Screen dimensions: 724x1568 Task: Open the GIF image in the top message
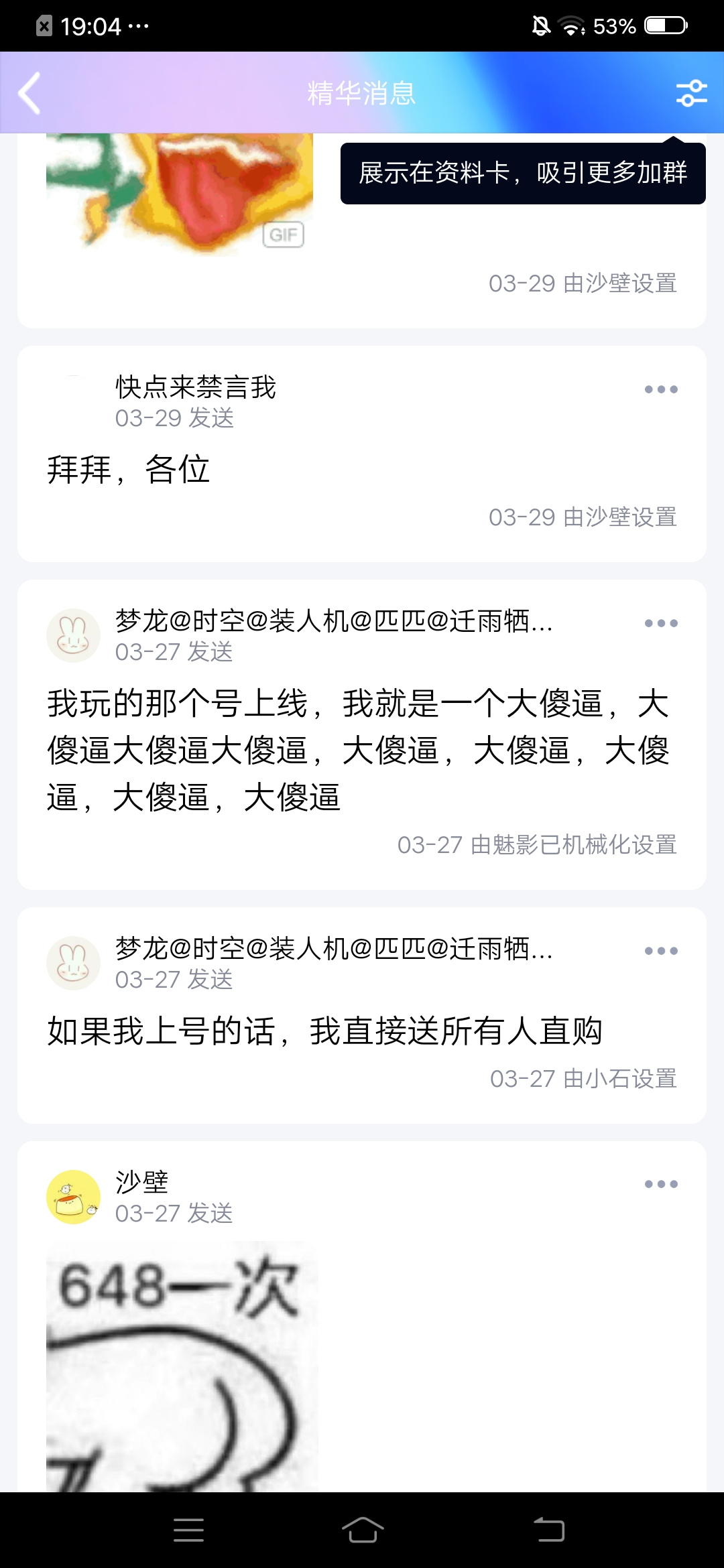click(x=180, y=194)
